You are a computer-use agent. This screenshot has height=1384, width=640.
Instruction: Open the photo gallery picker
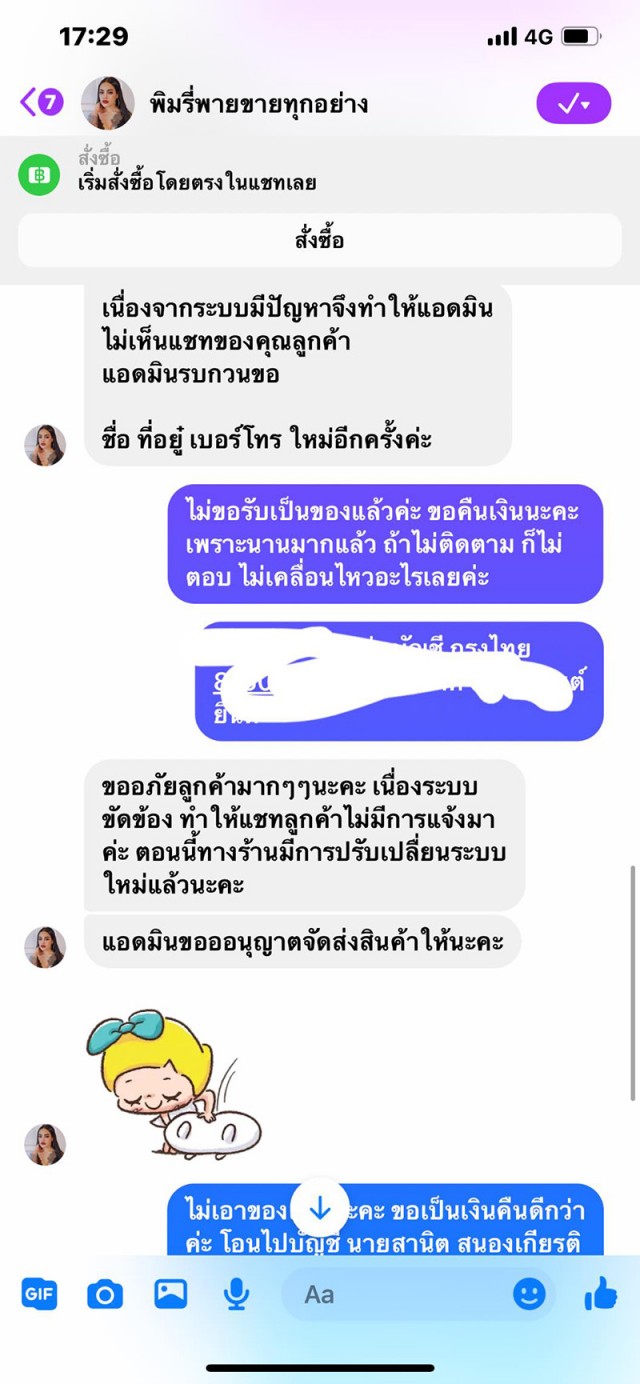[x=170, y=1295]
